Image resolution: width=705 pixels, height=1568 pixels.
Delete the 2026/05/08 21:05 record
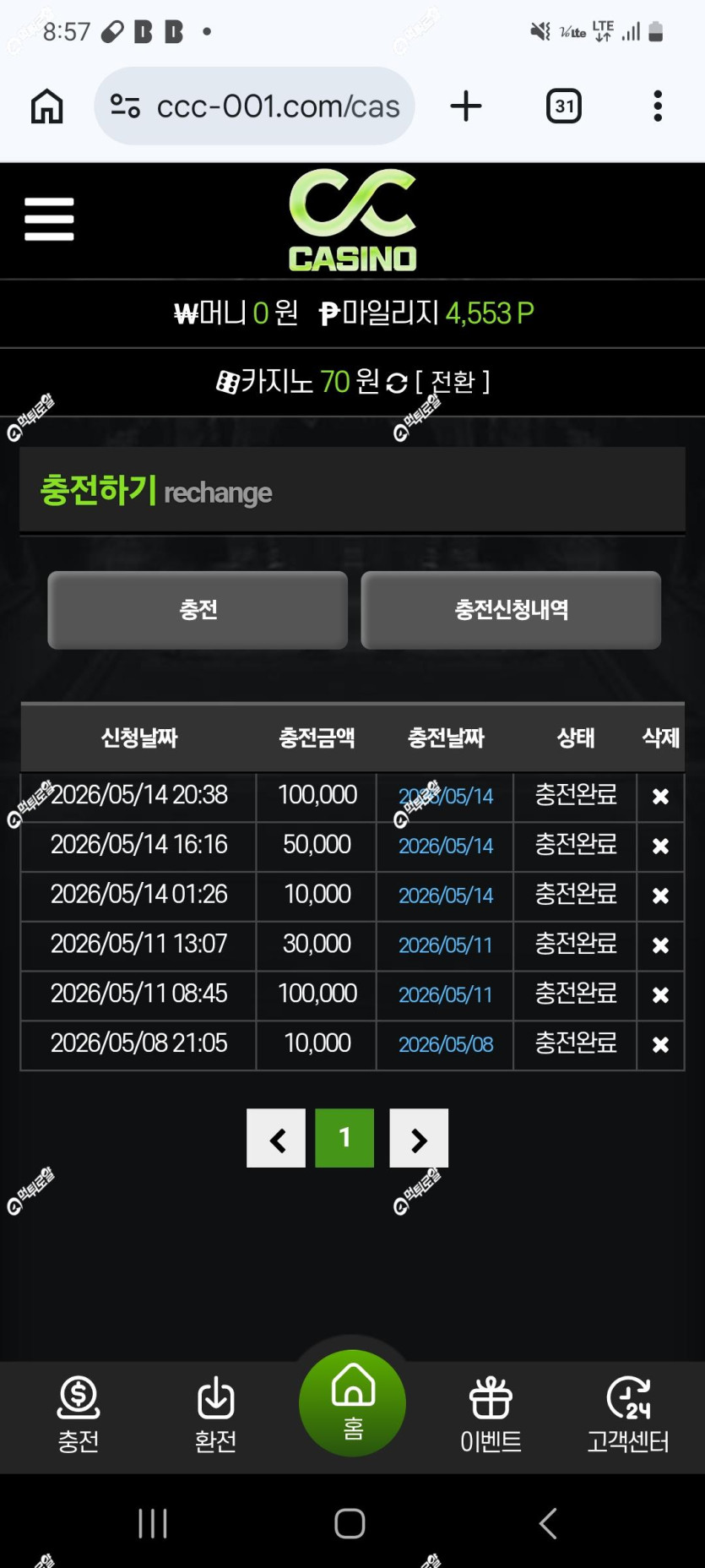click(x=660, y=1045)
